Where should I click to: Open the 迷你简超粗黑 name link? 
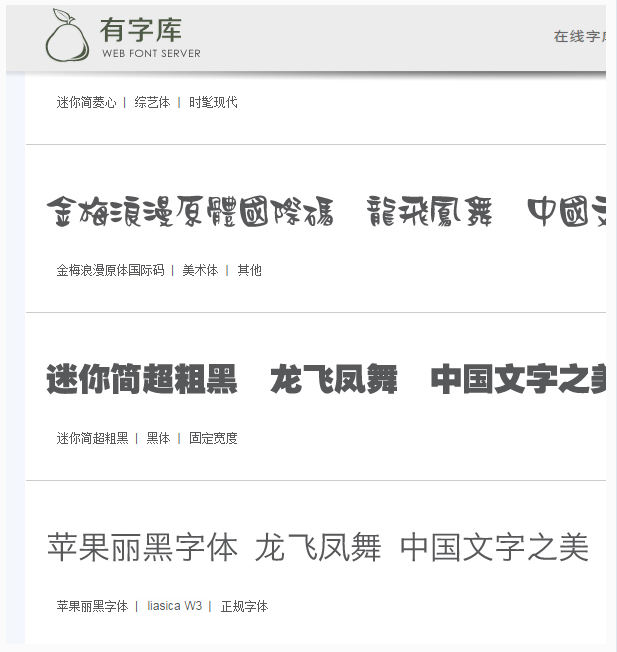click(x=92, y=438)
